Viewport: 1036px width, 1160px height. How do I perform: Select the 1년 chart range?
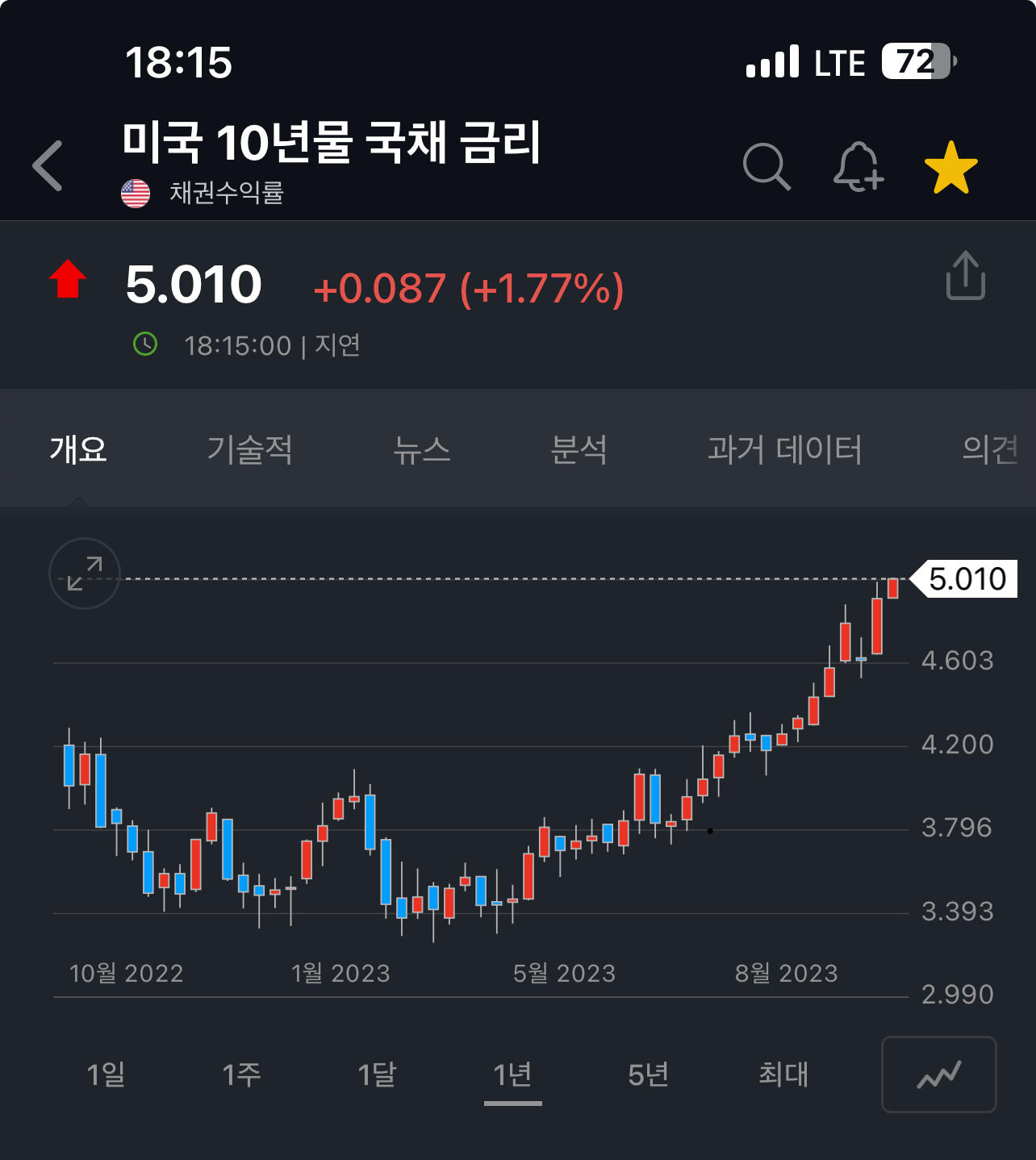tap(512, 1074)
